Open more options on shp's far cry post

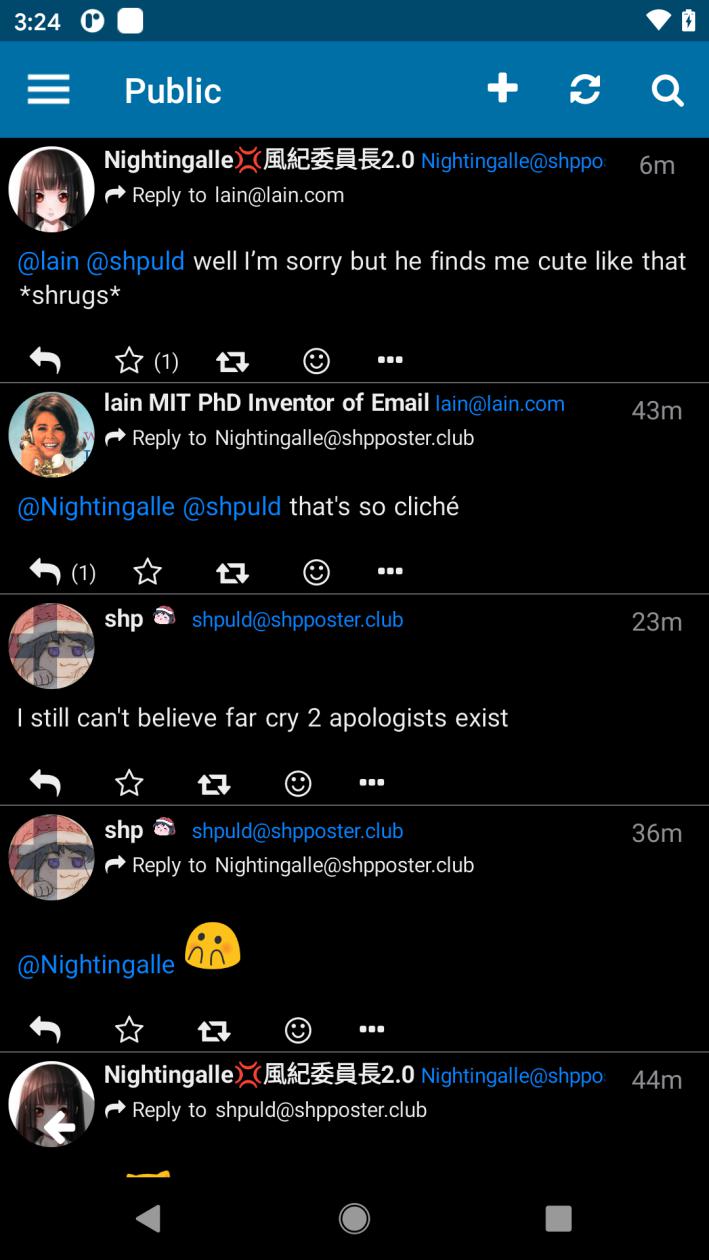pos(372,783)
